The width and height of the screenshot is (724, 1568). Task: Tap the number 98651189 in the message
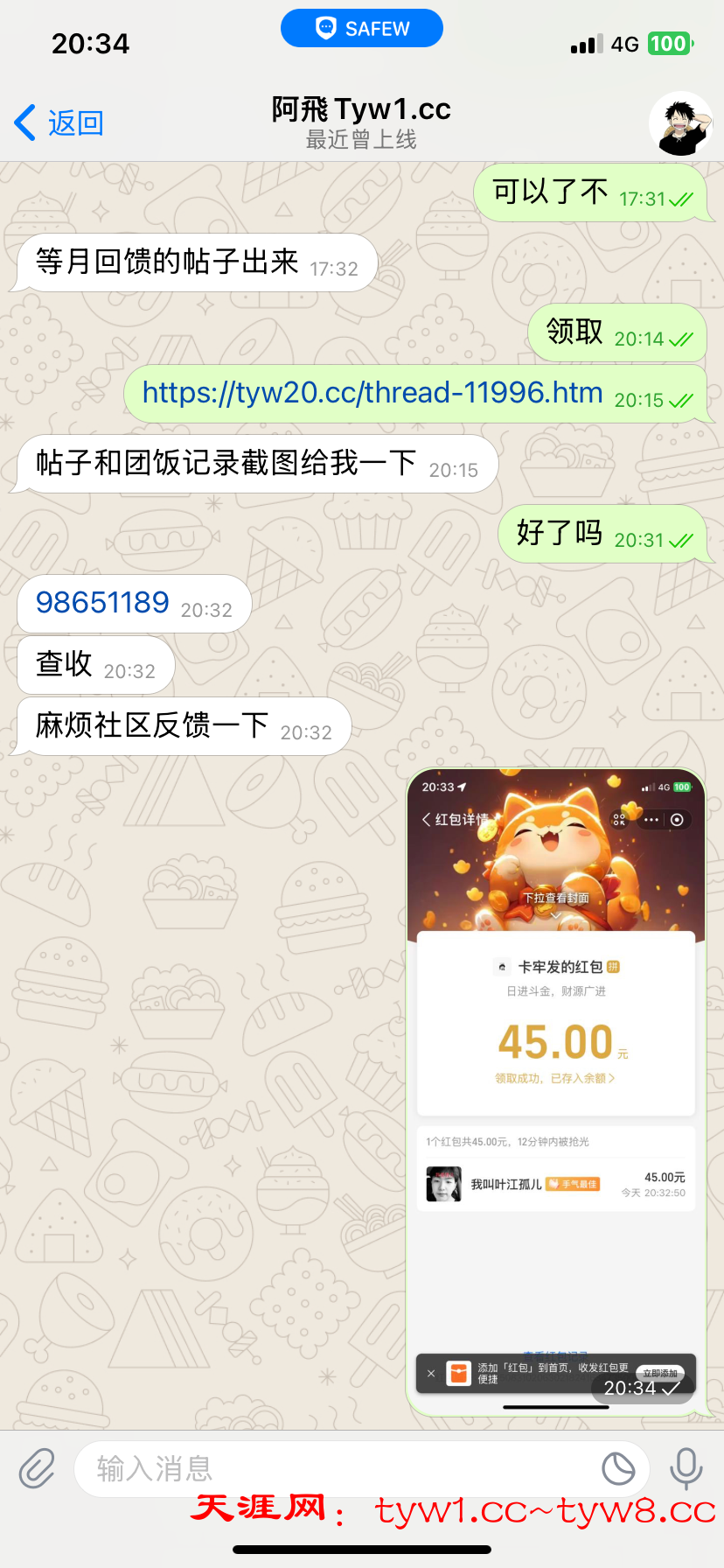coord(102,603)
